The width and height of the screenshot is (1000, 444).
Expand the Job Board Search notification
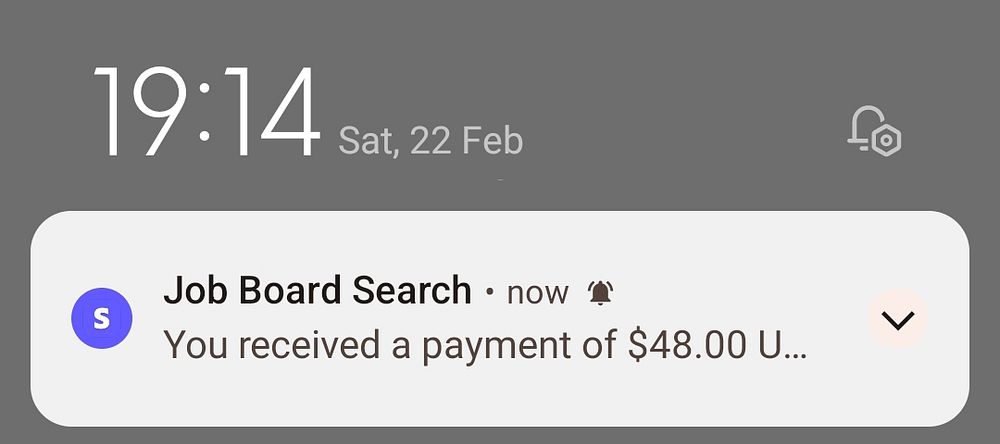pyautogui.click(x=898, y=319)
